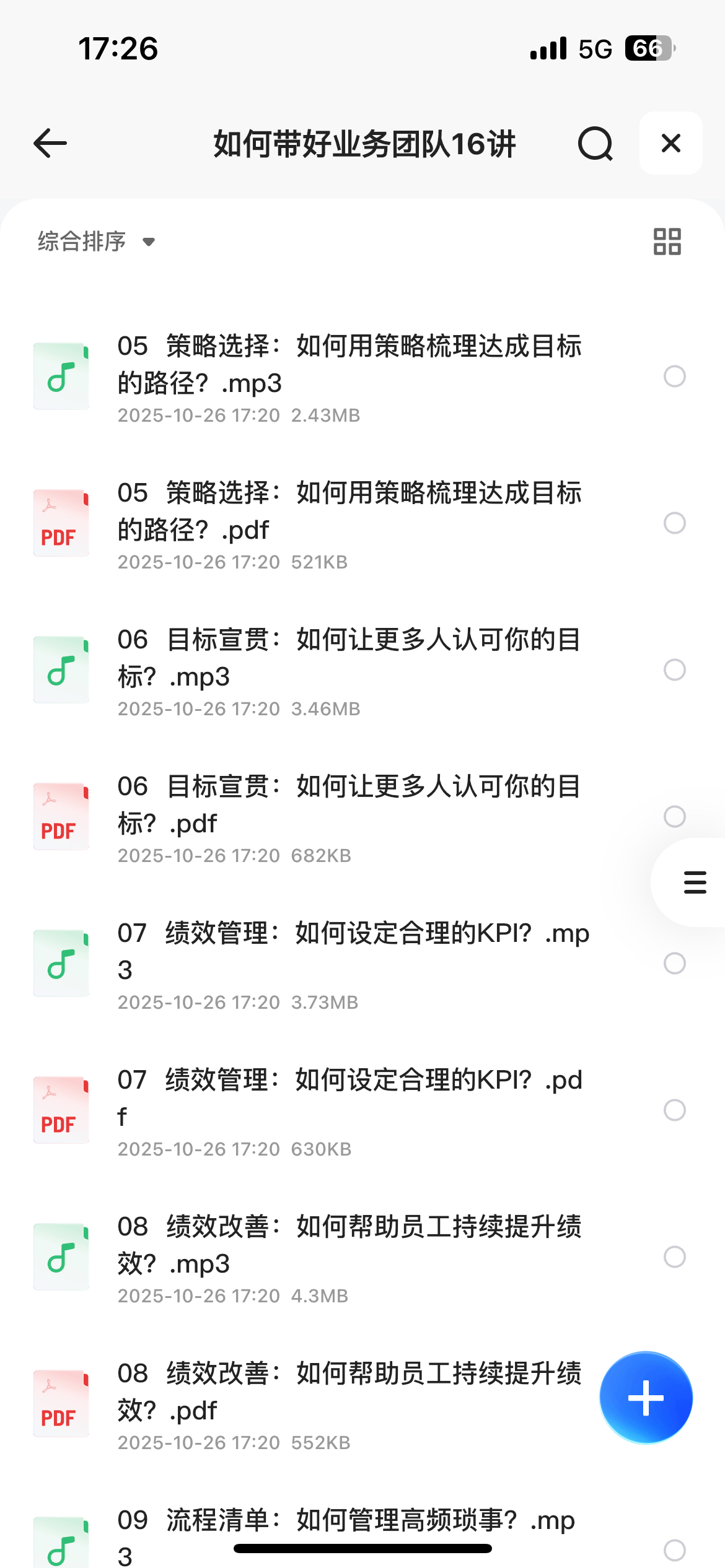Open the floating three-line menu
The height and width of the screenshot is (1568, 725).
coord(695,882)
